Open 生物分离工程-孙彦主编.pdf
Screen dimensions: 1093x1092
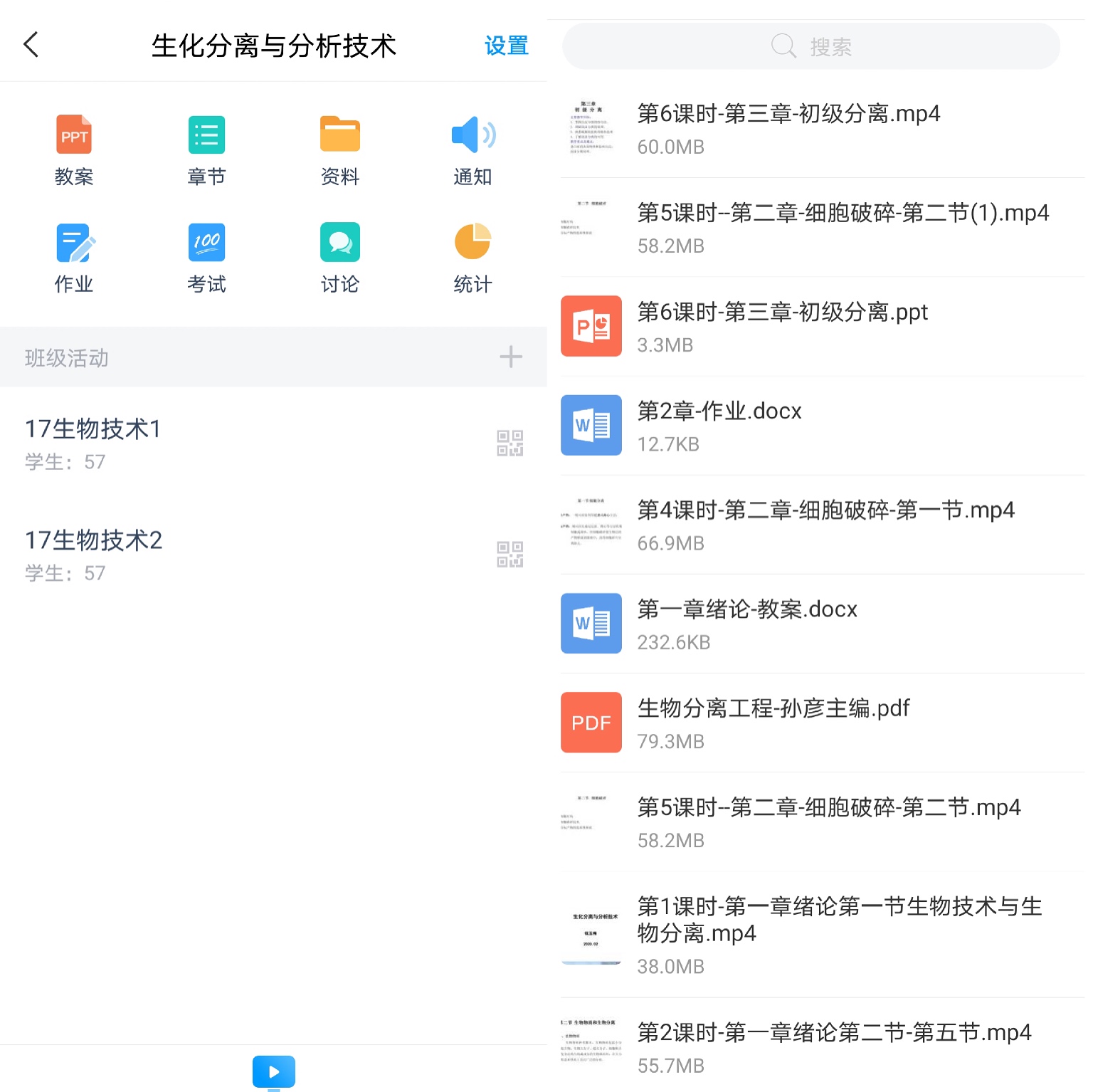point(773,723)
